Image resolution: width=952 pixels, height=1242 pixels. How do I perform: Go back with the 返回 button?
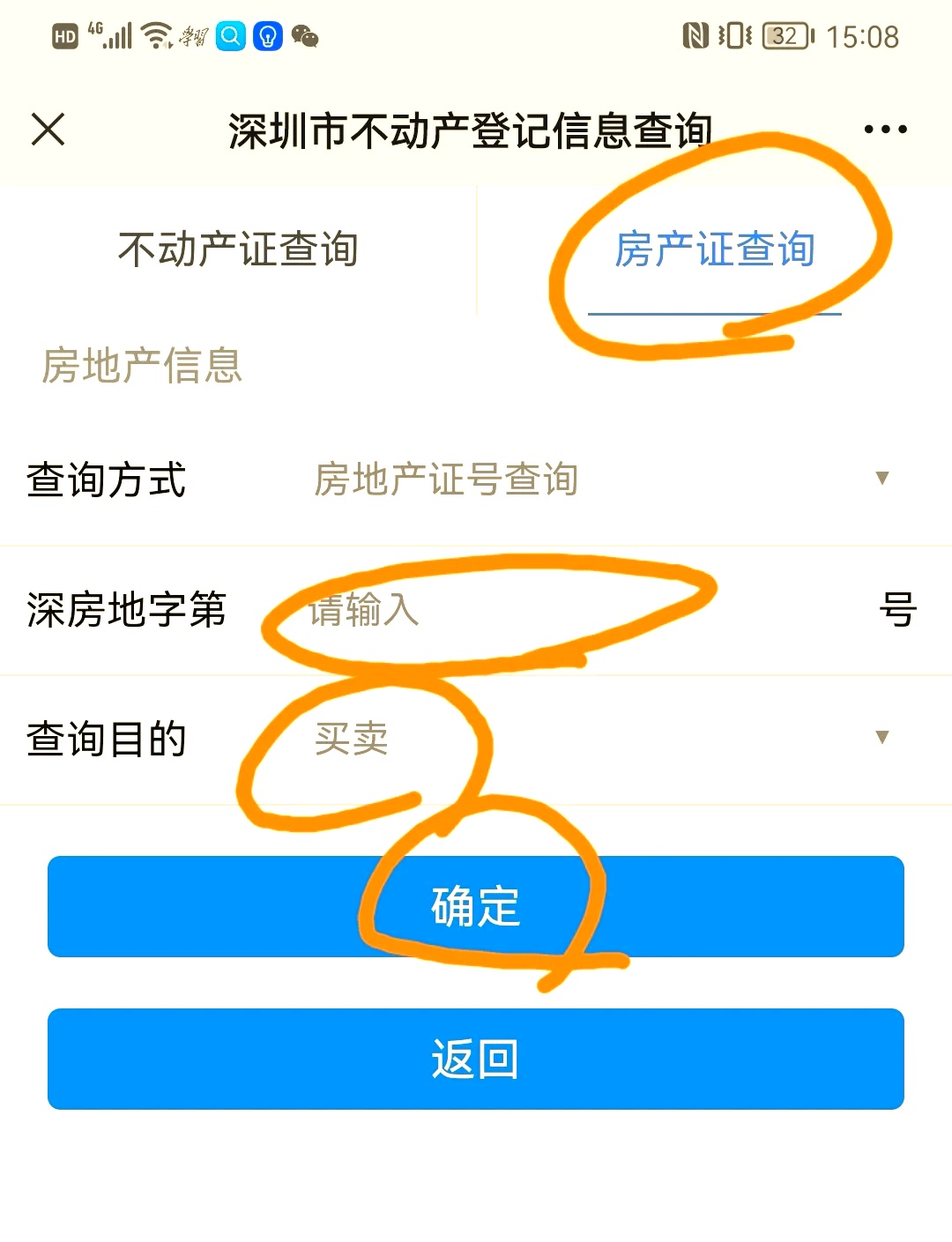coord(476,1059)
